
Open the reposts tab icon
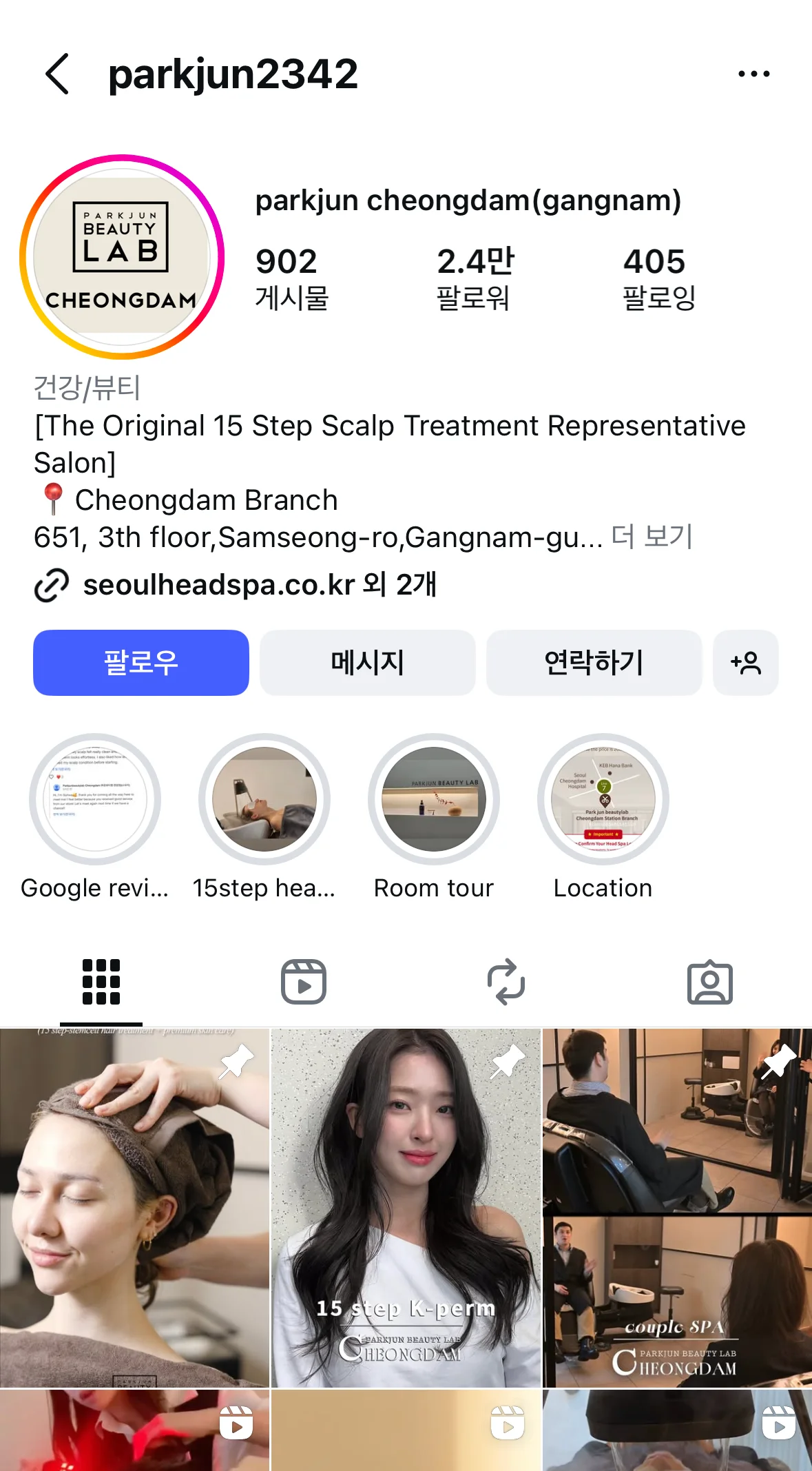coord(507,982)
